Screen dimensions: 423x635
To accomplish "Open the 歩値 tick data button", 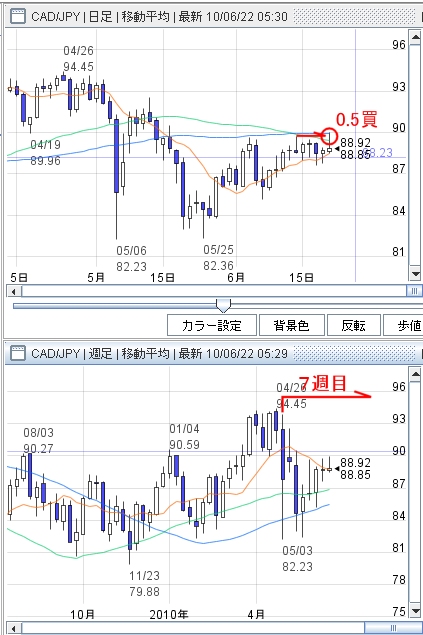I will click(x=405, y=325).
